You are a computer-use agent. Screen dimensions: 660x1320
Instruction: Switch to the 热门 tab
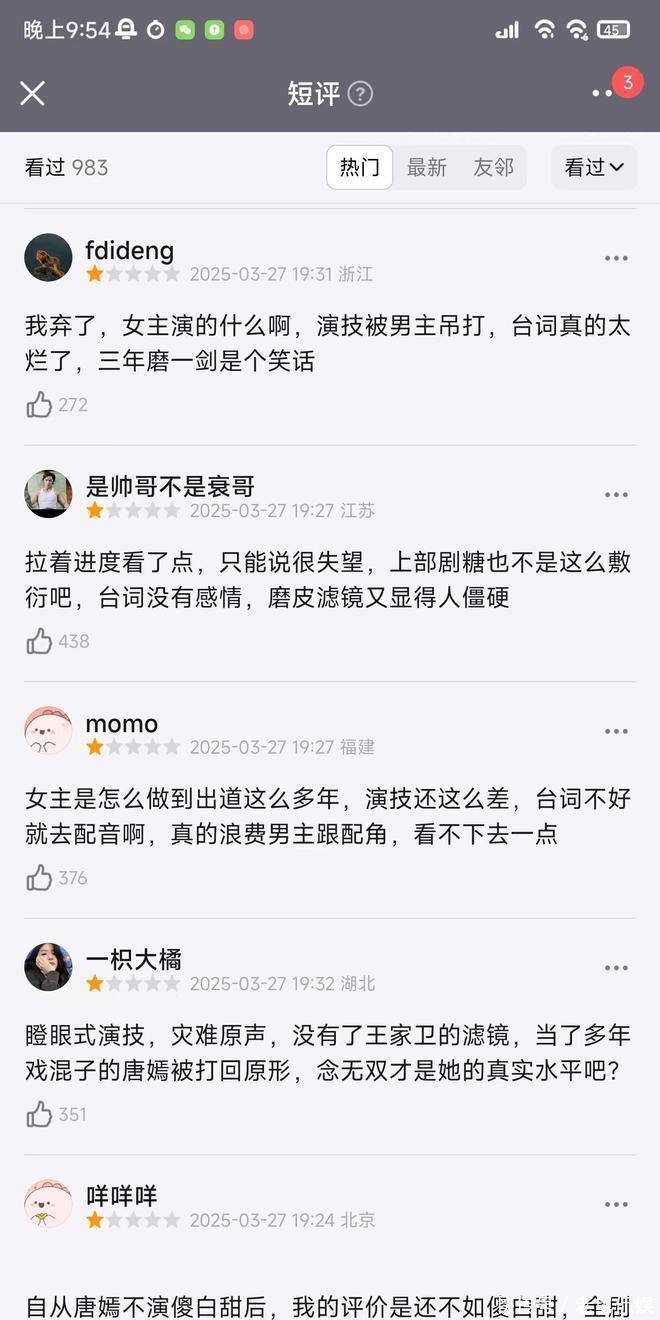pos(360,167)
